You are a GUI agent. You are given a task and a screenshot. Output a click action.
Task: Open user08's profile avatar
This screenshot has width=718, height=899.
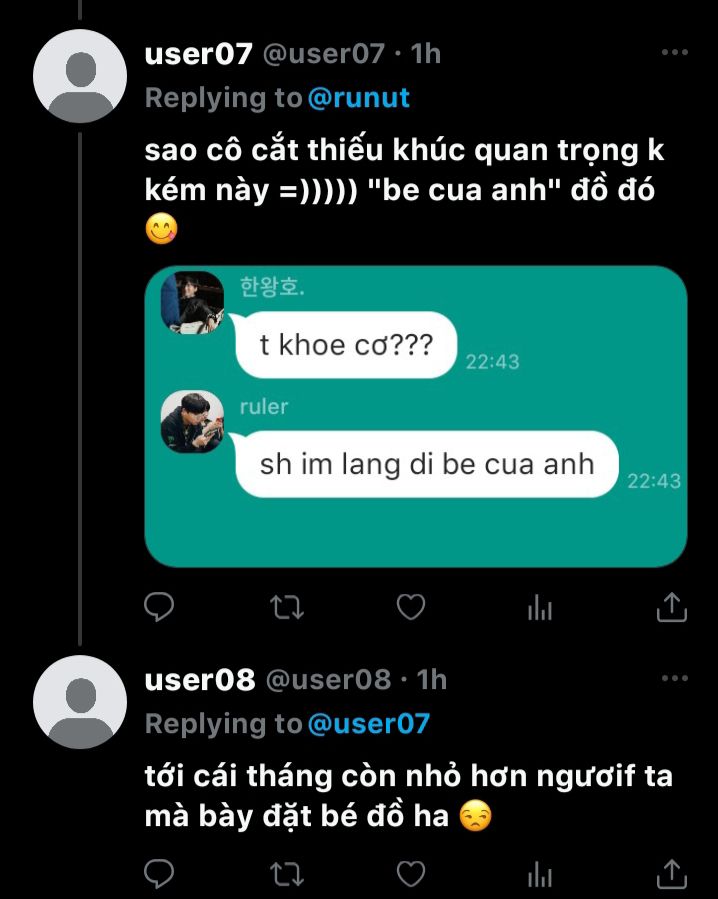(80, 702)
